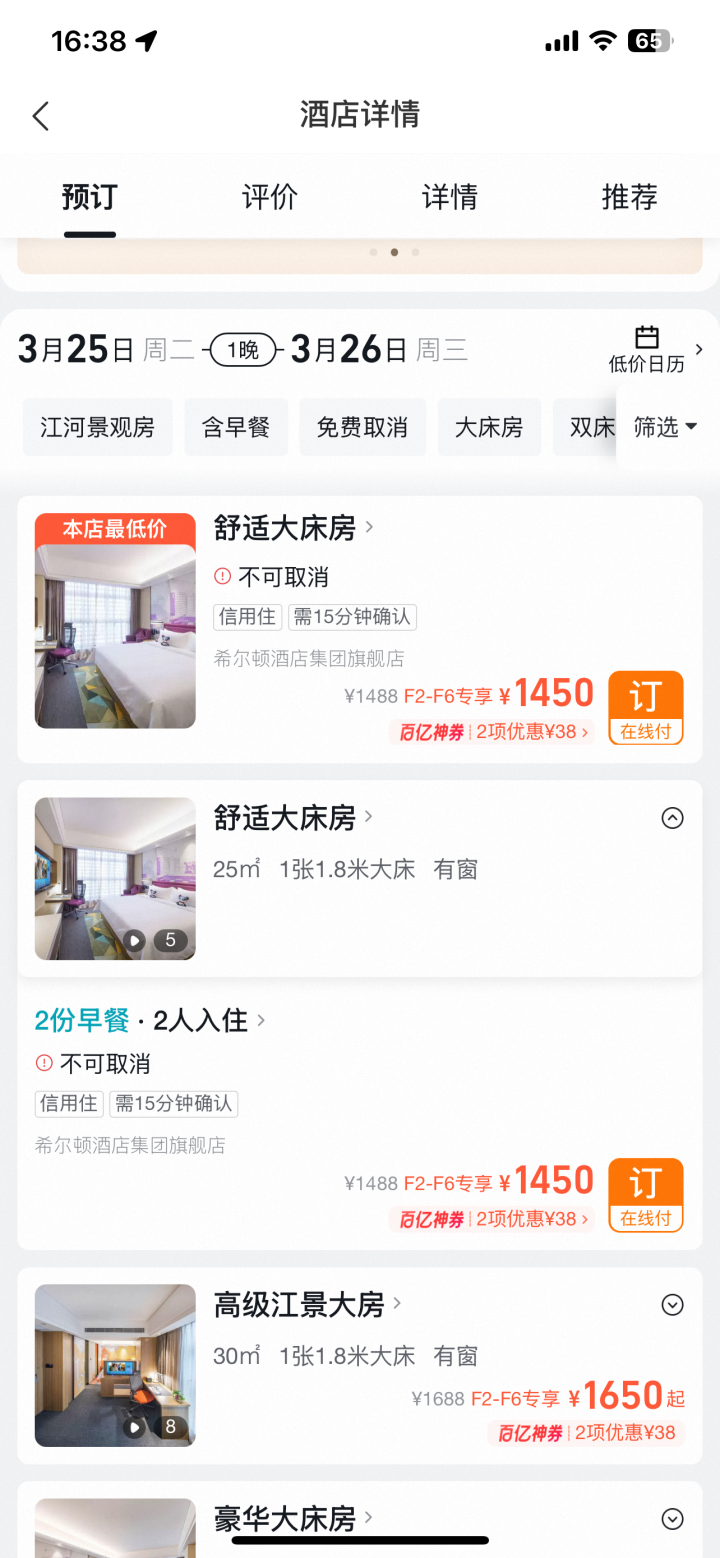
Task: Open the 筛选 dropdown
Action: click(x=666, y=427)
